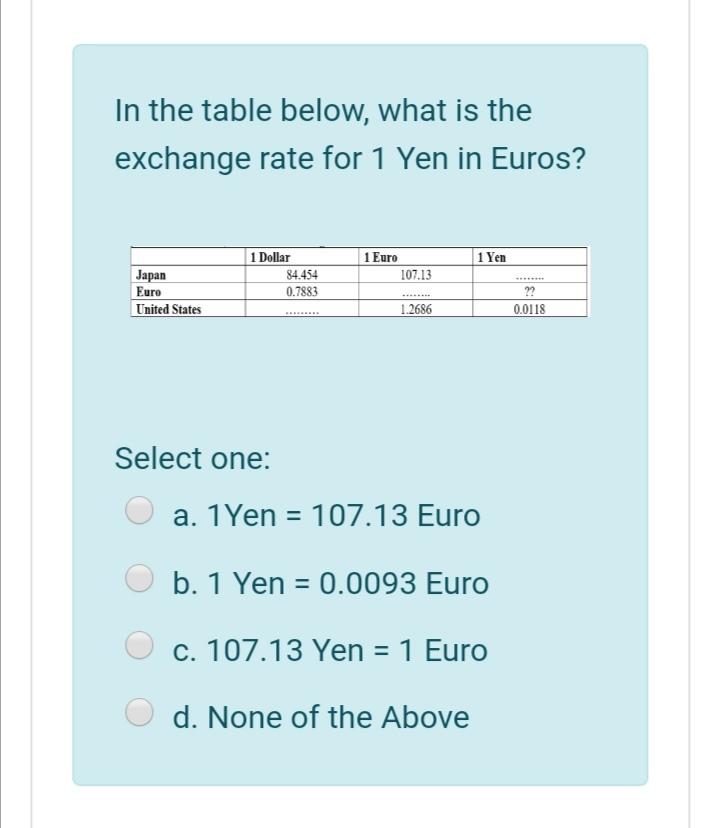Select answer b. 1 Yen = 0.0093 Euro
The width and height of the screenshot is (720, 828).
(x=140, y=580)
